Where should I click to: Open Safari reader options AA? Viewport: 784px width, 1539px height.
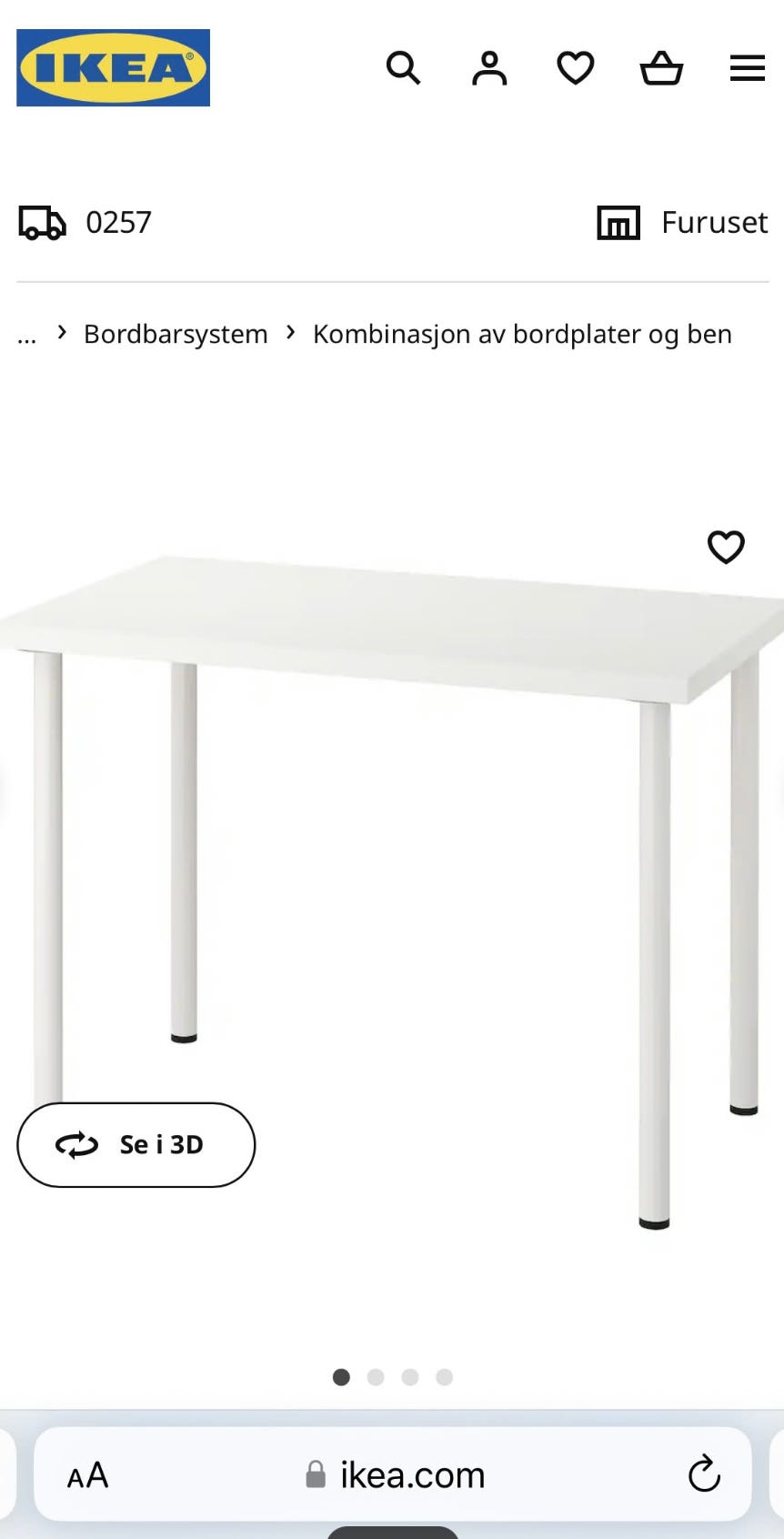click(x=87, y=1474)
